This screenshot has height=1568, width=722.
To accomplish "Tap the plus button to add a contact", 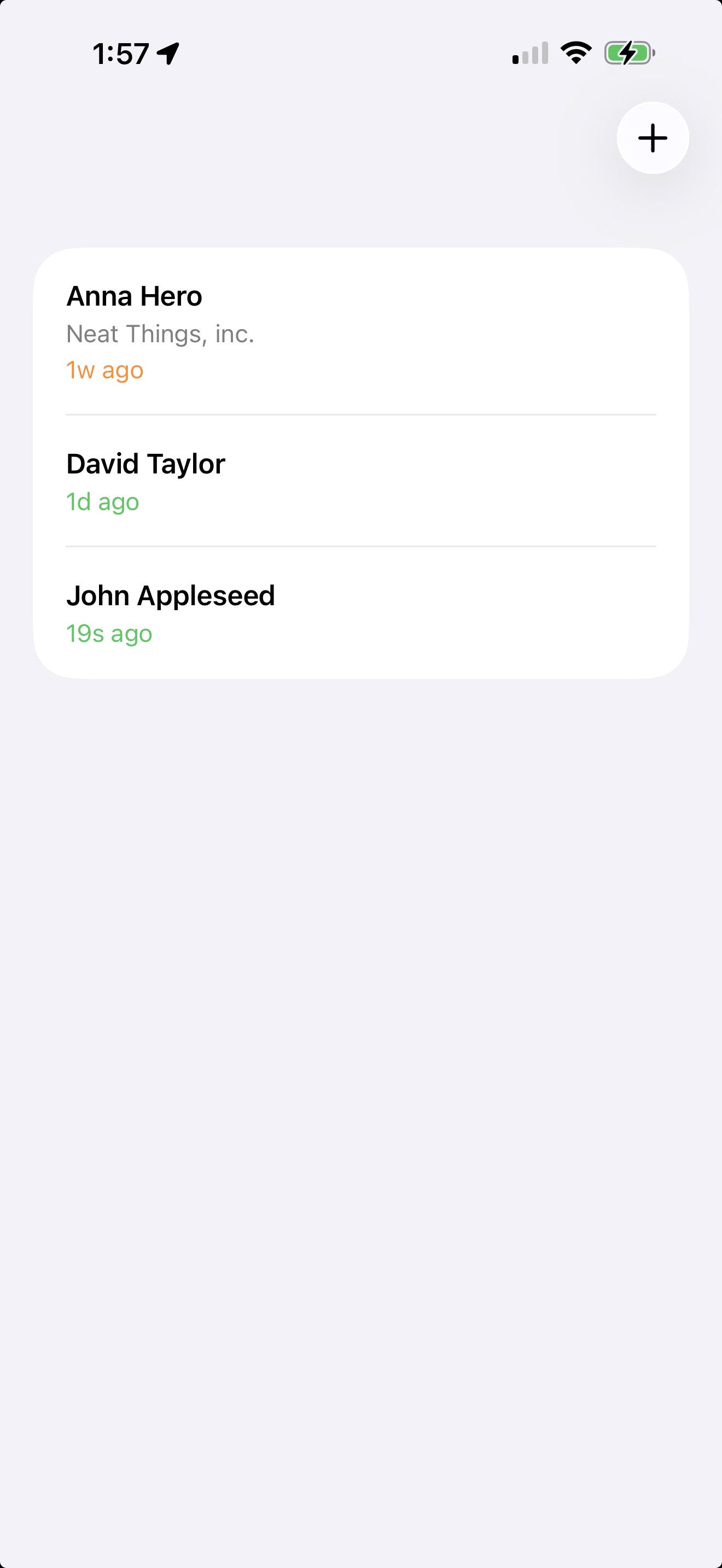I will [x=653, y=138].
